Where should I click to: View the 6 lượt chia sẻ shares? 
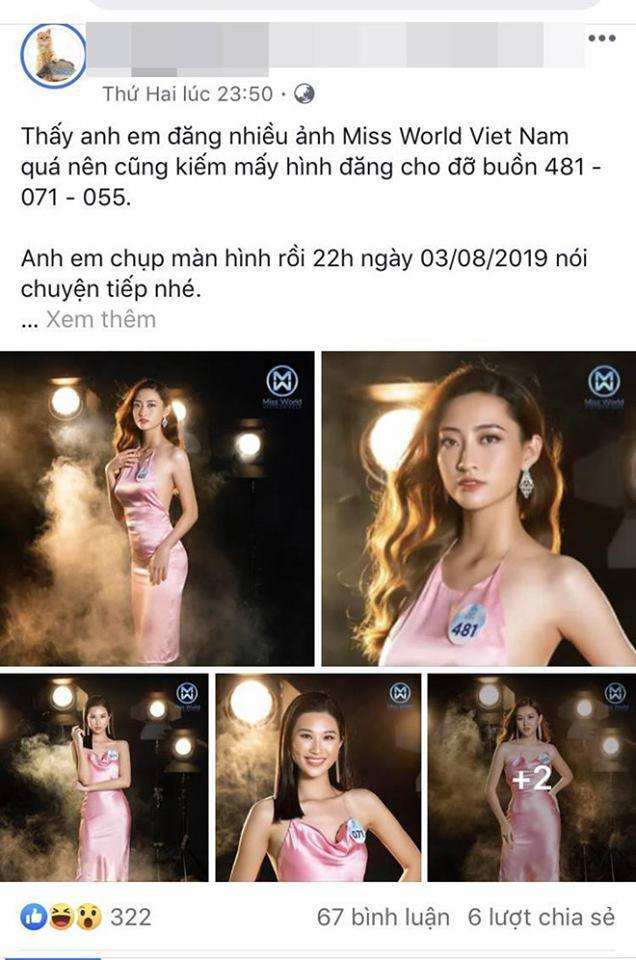[x=543, y=916]
